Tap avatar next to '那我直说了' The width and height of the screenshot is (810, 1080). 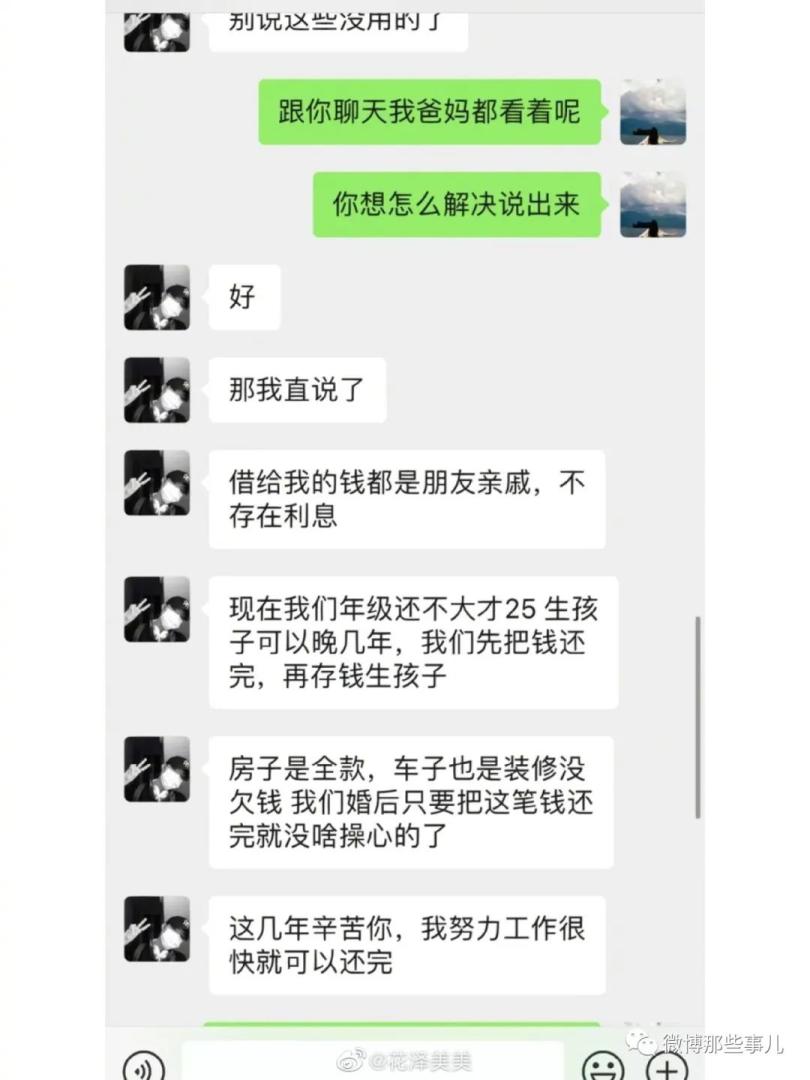coord(157,389)
